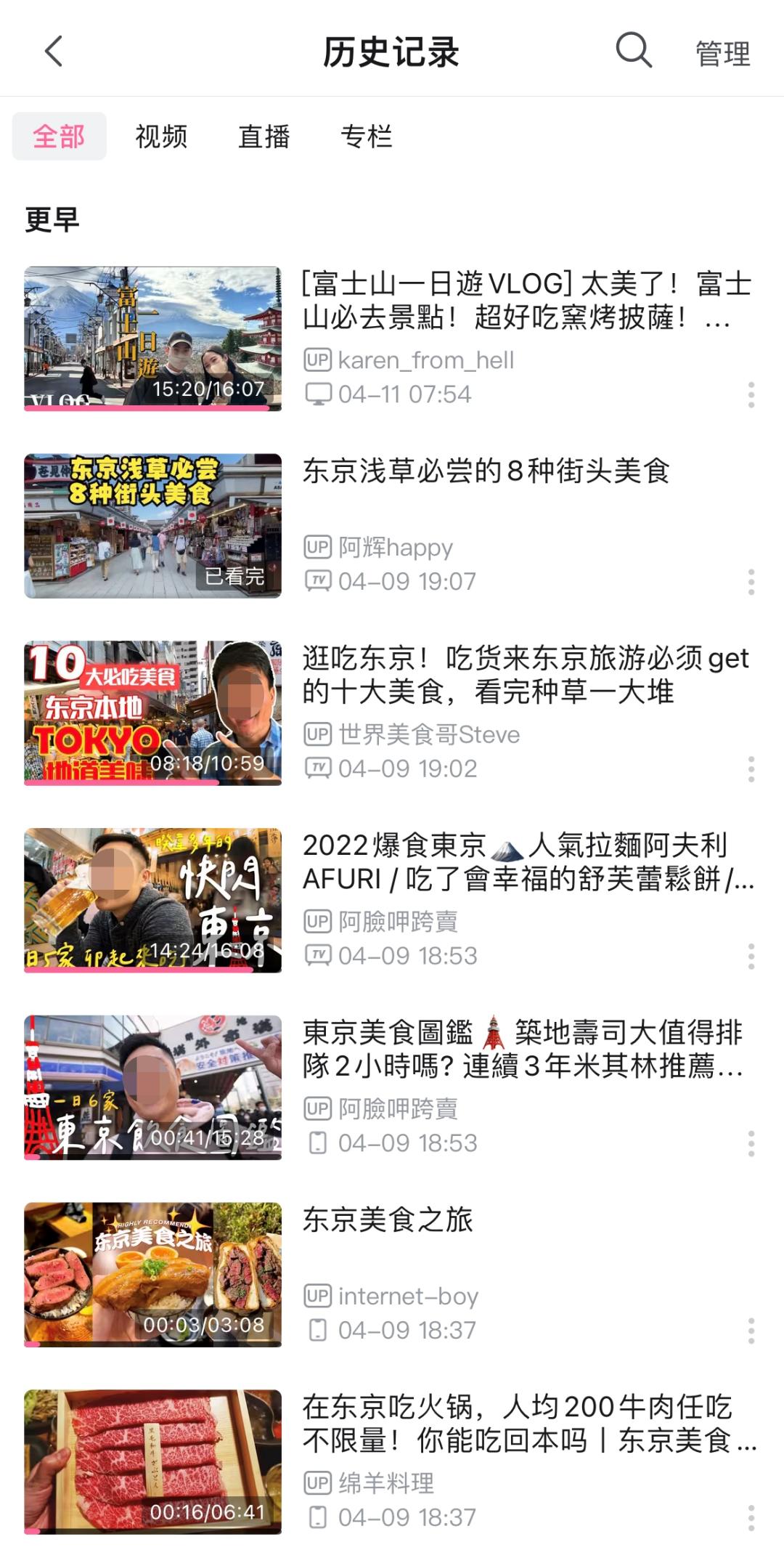This screenshot has height=1550, width=784.
Task: Open more options for the 阿辉happy video
Action: pyautogui.click(x=751, y=582)
